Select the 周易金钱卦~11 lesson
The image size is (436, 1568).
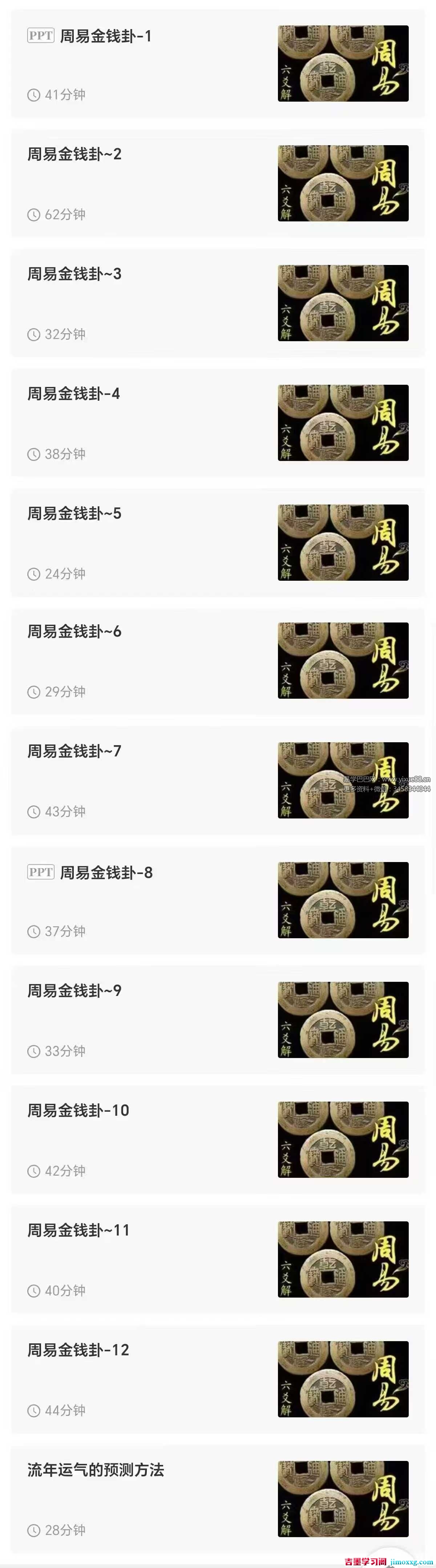pyautogui.click(x=78, y=1231)
